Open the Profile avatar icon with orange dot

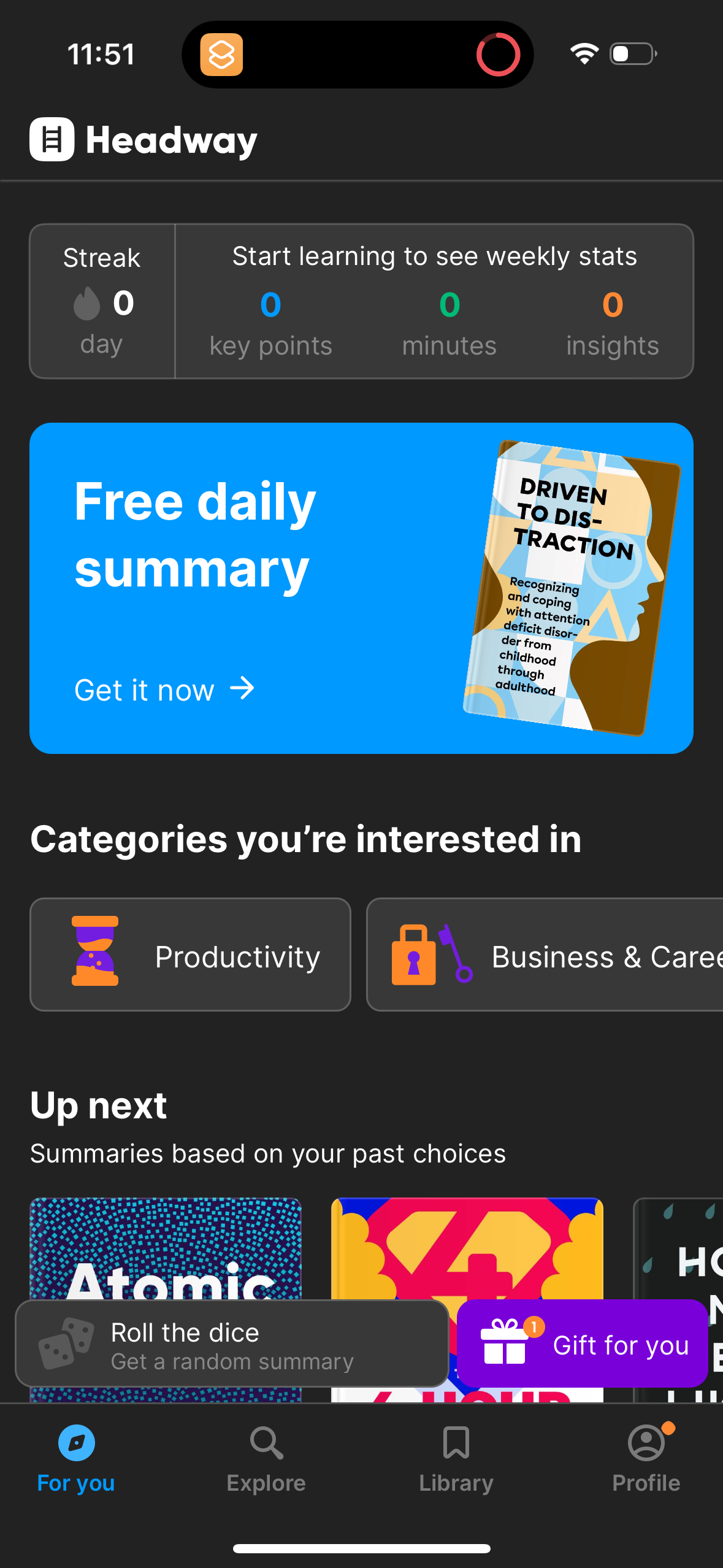pyautogui.click(x=646, y=1443)
